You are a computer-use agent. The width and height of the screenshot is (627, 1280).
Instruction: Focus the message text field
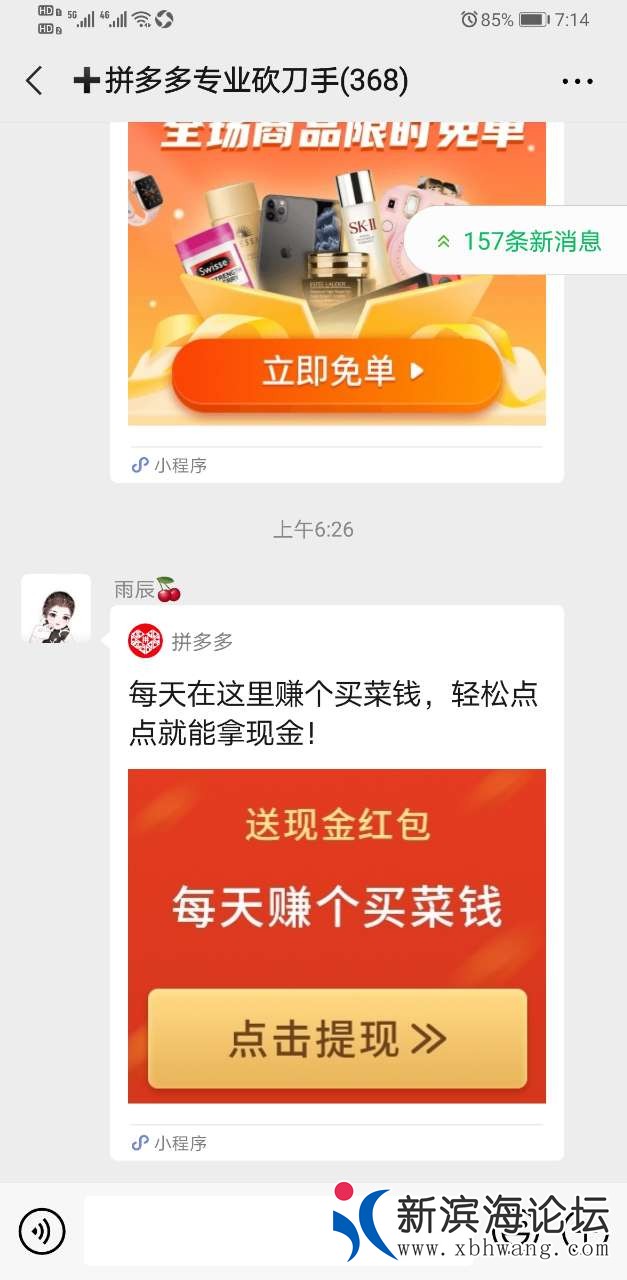[210, 1231]
